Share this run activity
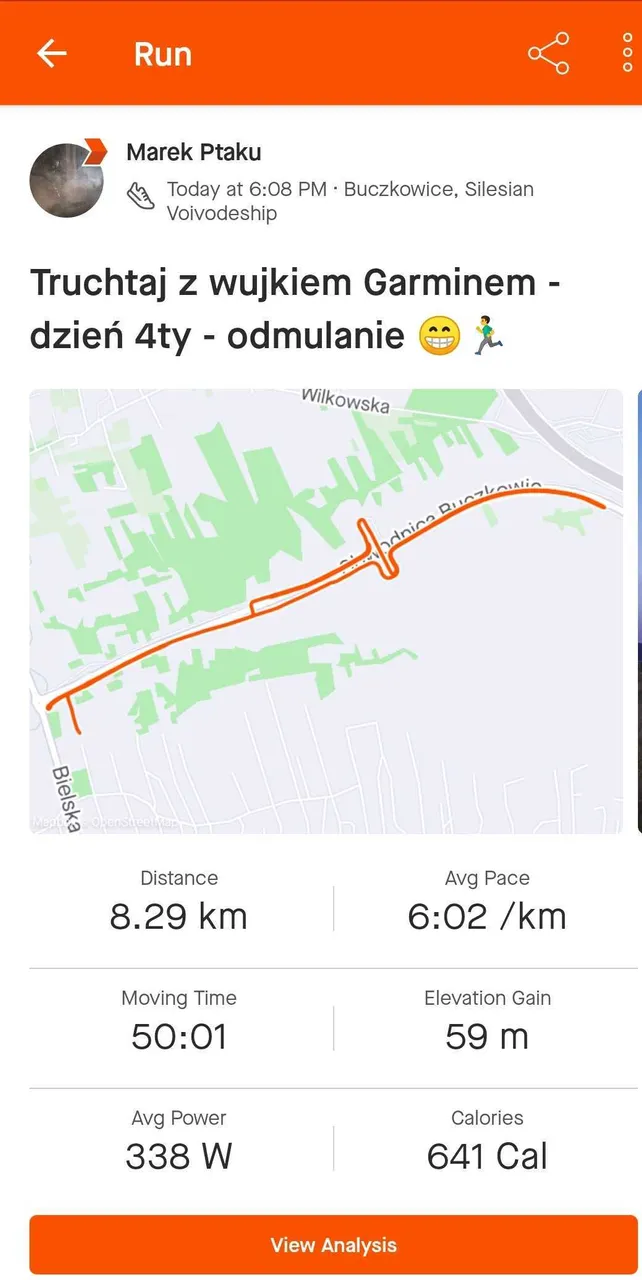The image size is (642, 1280). [x=548, y=53]
